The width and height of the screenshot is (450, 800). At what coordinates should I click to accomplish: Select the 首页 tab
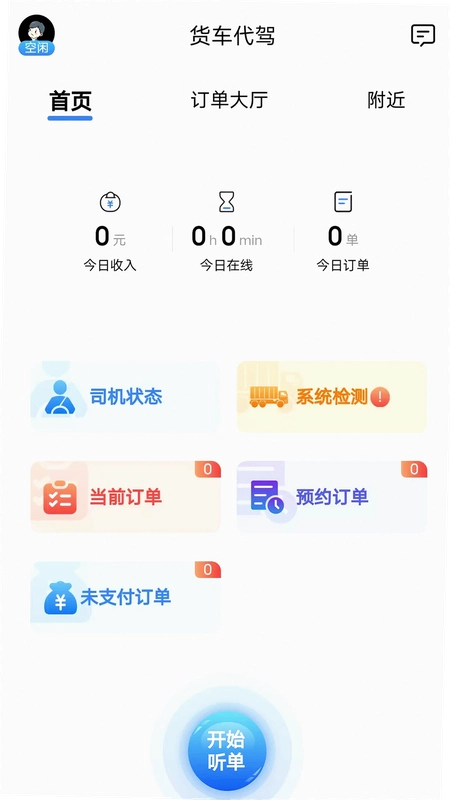click(x=70, y=101)
